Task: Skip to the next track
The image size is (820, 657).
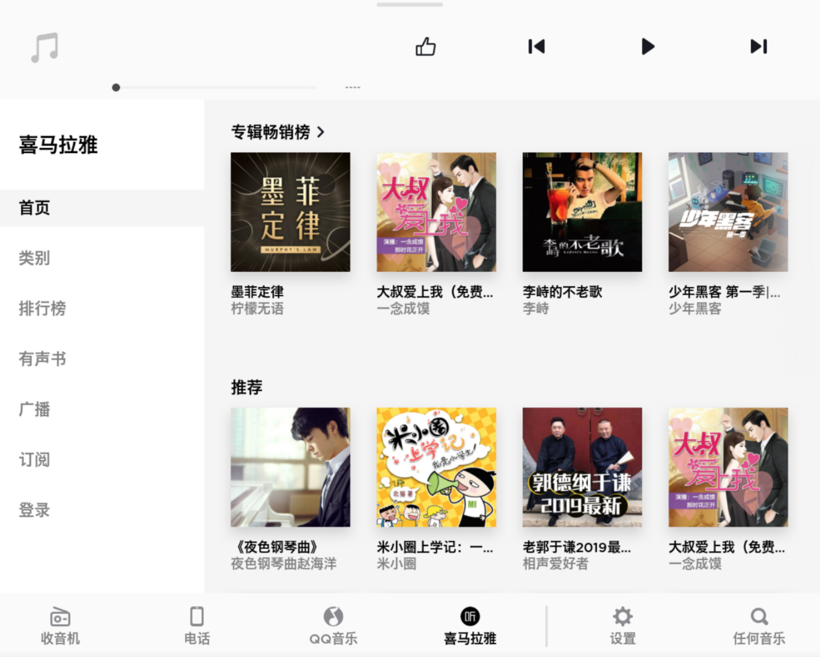Action: 759,46
